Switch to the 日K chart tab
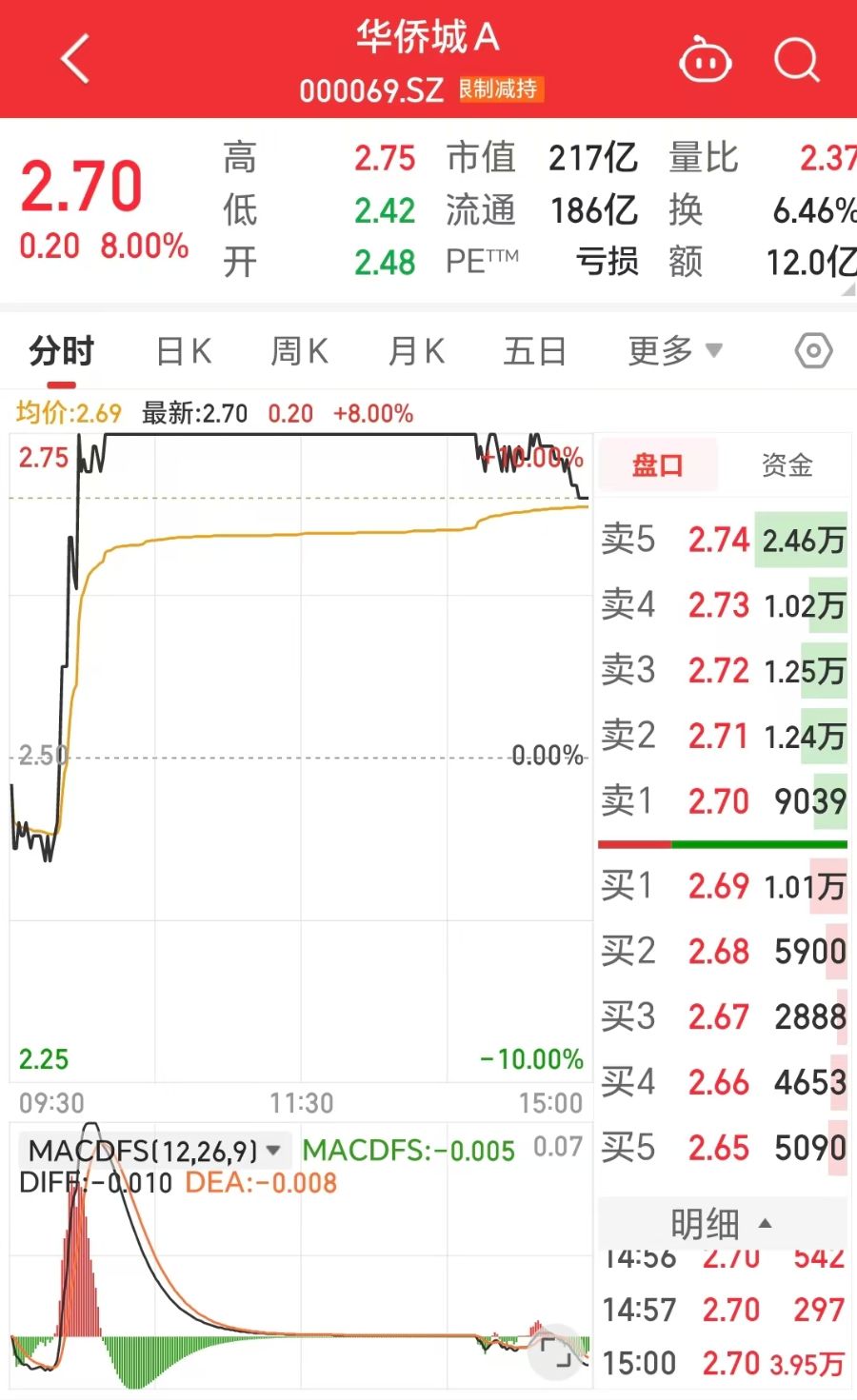This screenshot has height=1400, width=857. [x=183, y=352]
